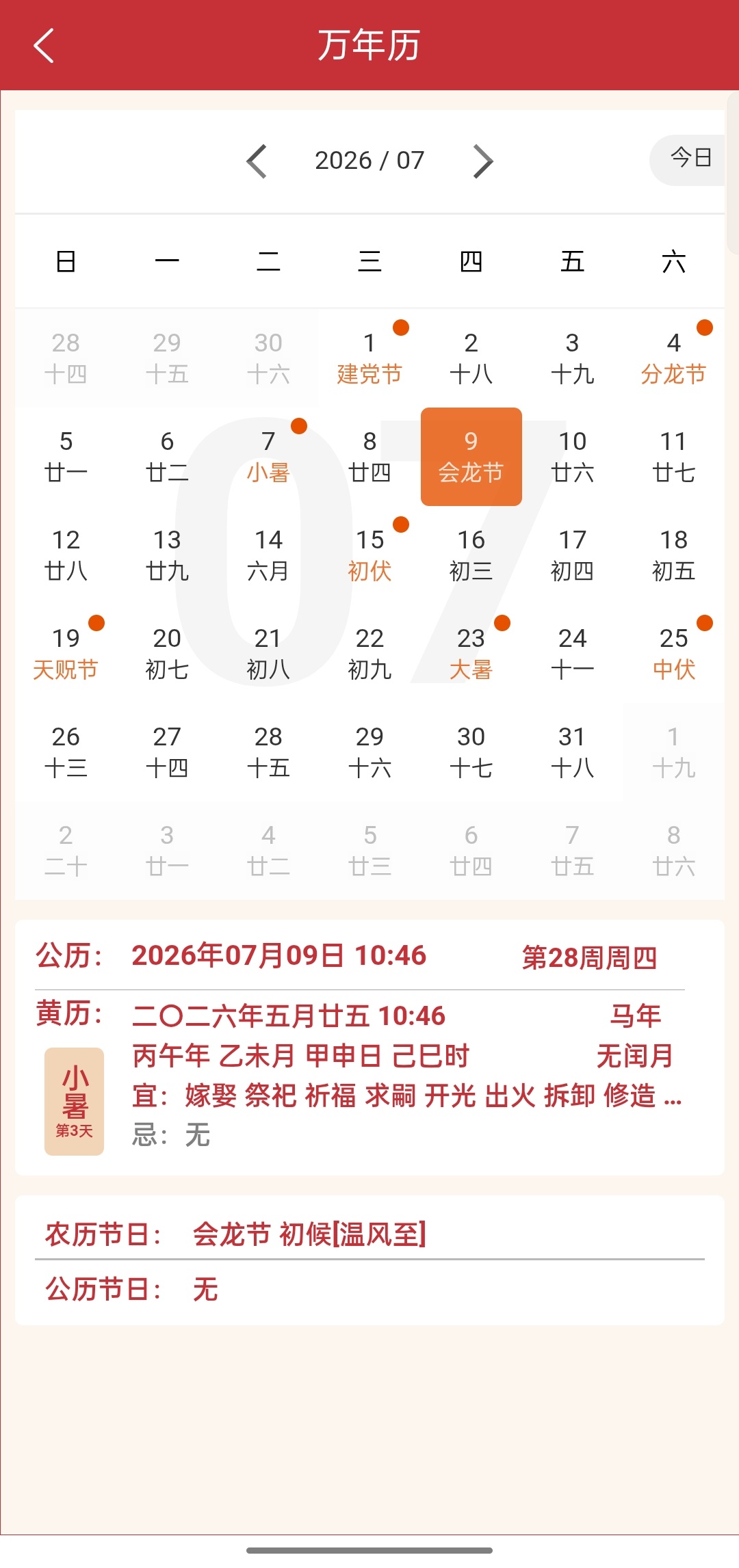Open the 2026 / 07 date picker
The height and width of the screenshot is (1568, 739).
point(369,161)
